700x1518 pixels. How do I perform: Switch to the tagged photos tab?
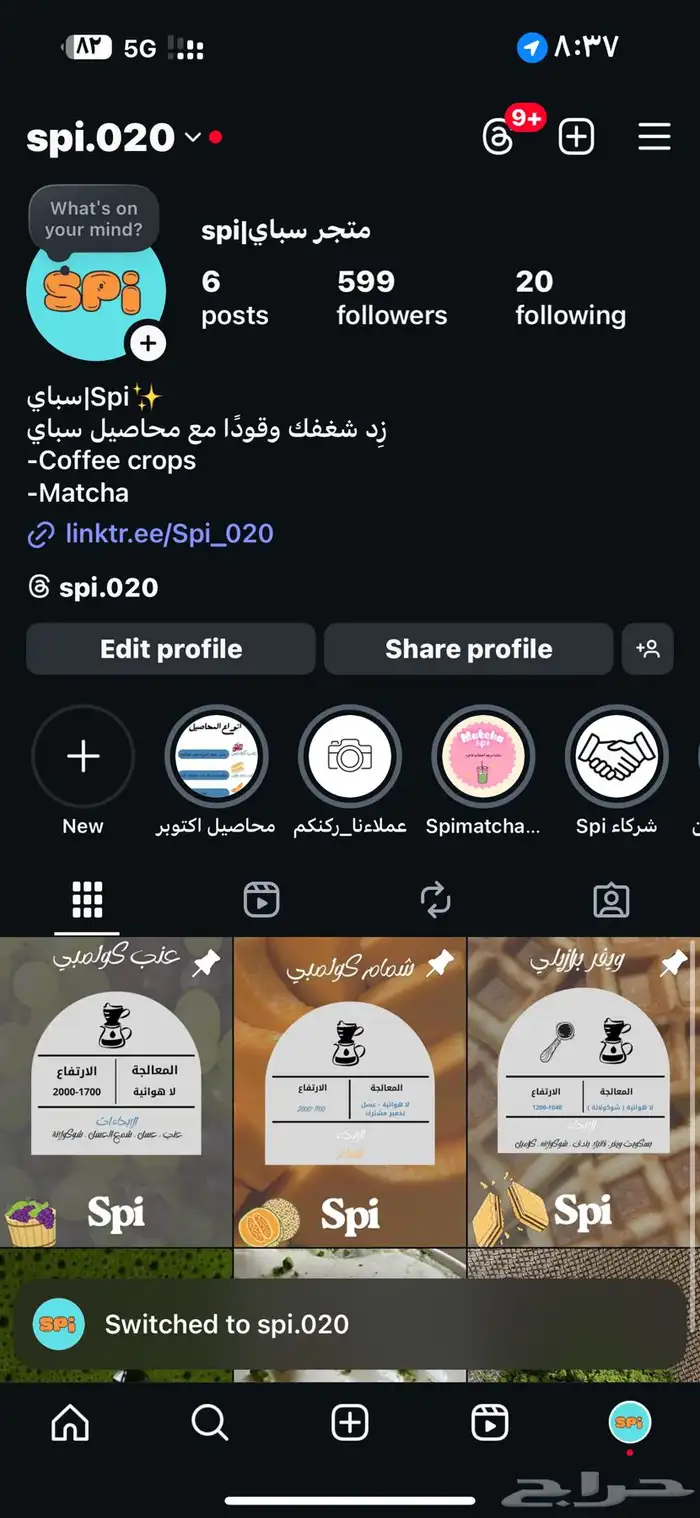tap(611, 900)
